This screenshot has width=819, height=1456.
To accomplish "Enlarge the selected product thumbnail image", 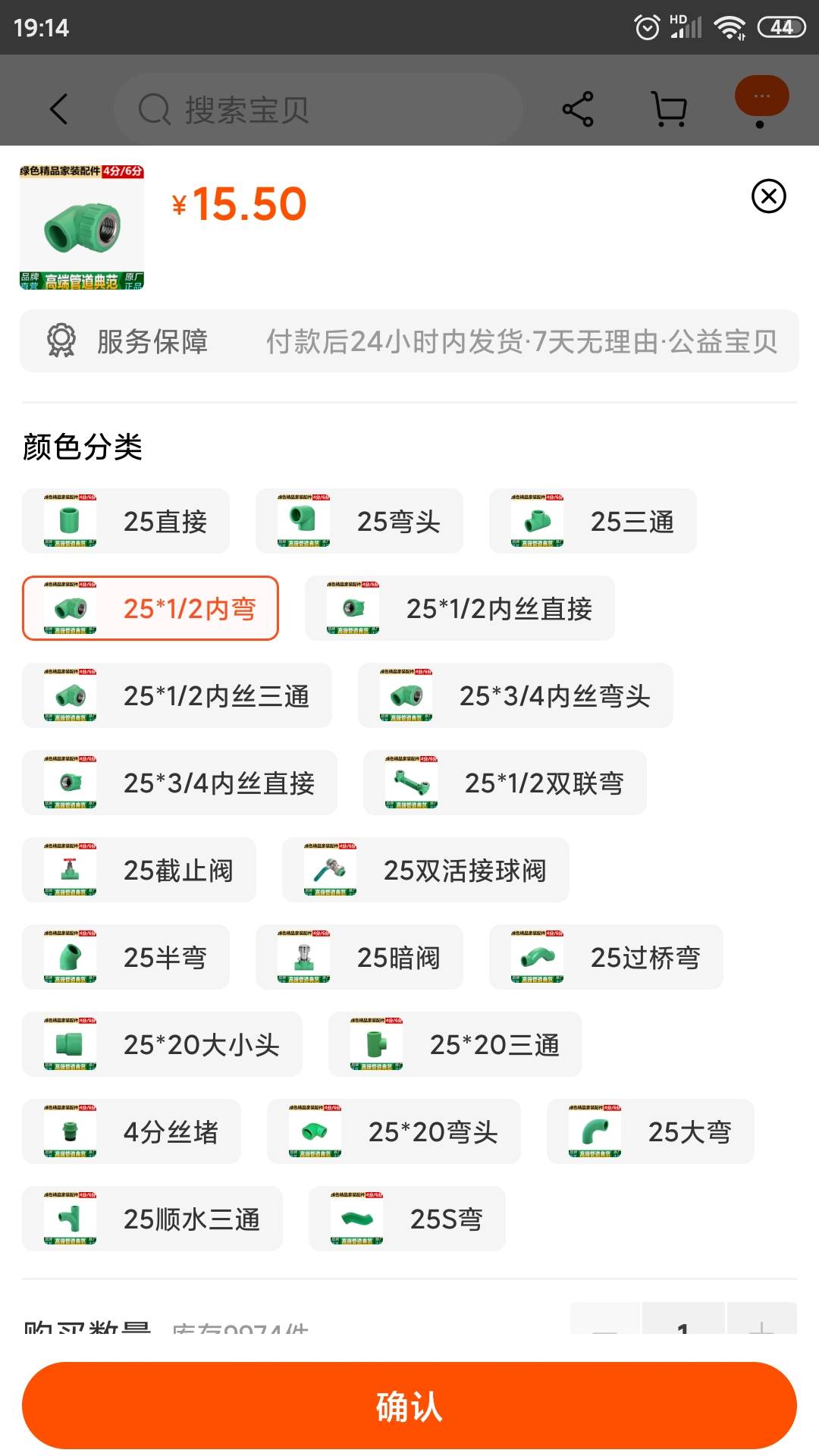I will pyautogui.click(x=82, y=227).
